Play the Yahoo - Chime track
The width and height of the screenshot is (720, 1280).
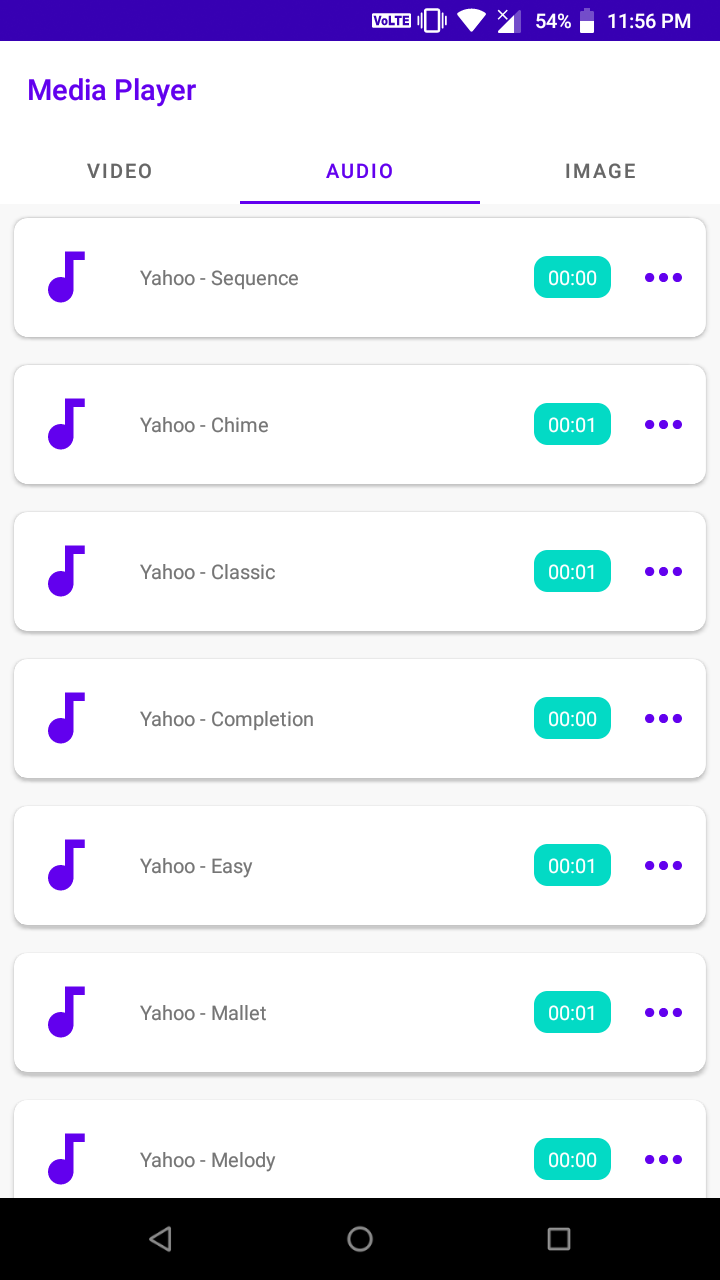pyautogui.click(x=204, y=425)
